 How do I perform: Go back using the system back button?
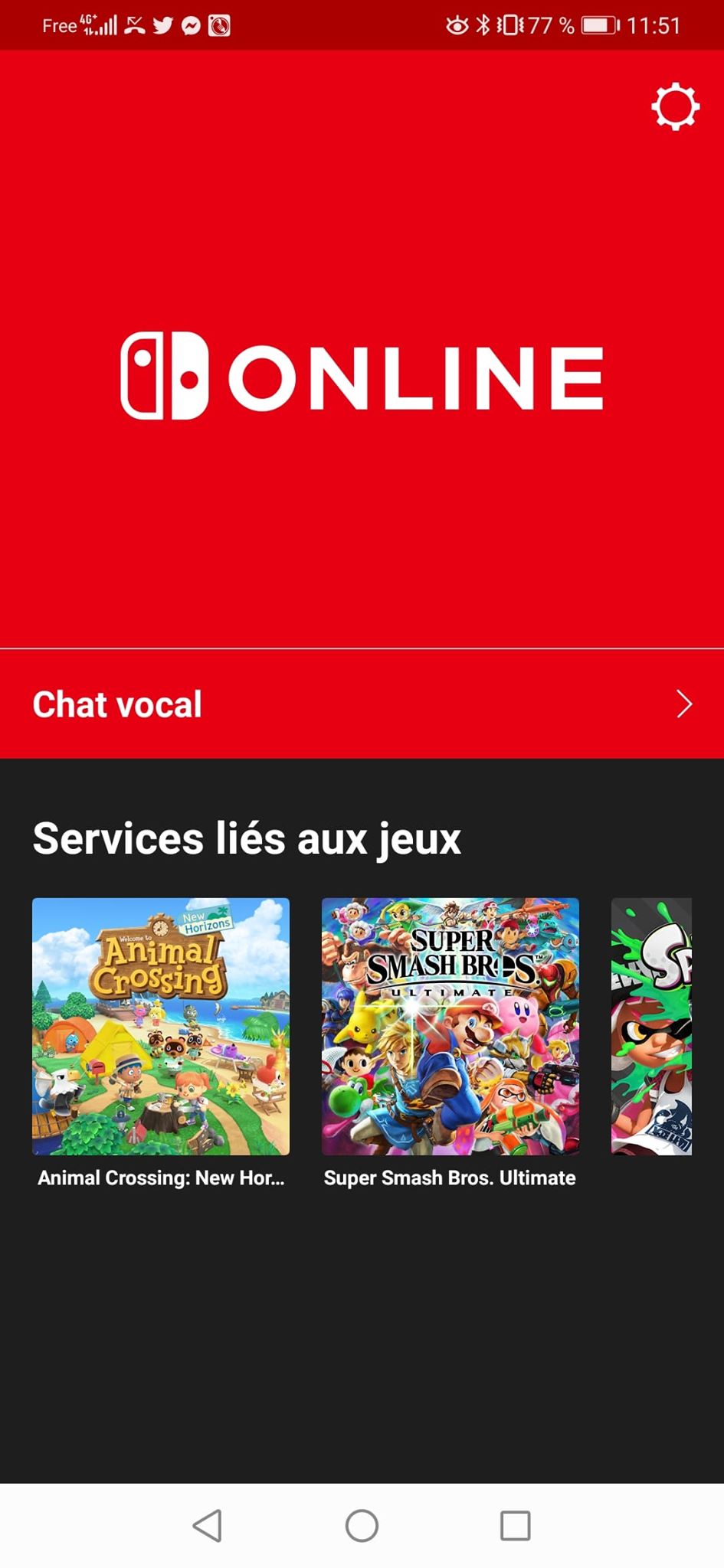pyautogui.click(x=207, y=1526)
